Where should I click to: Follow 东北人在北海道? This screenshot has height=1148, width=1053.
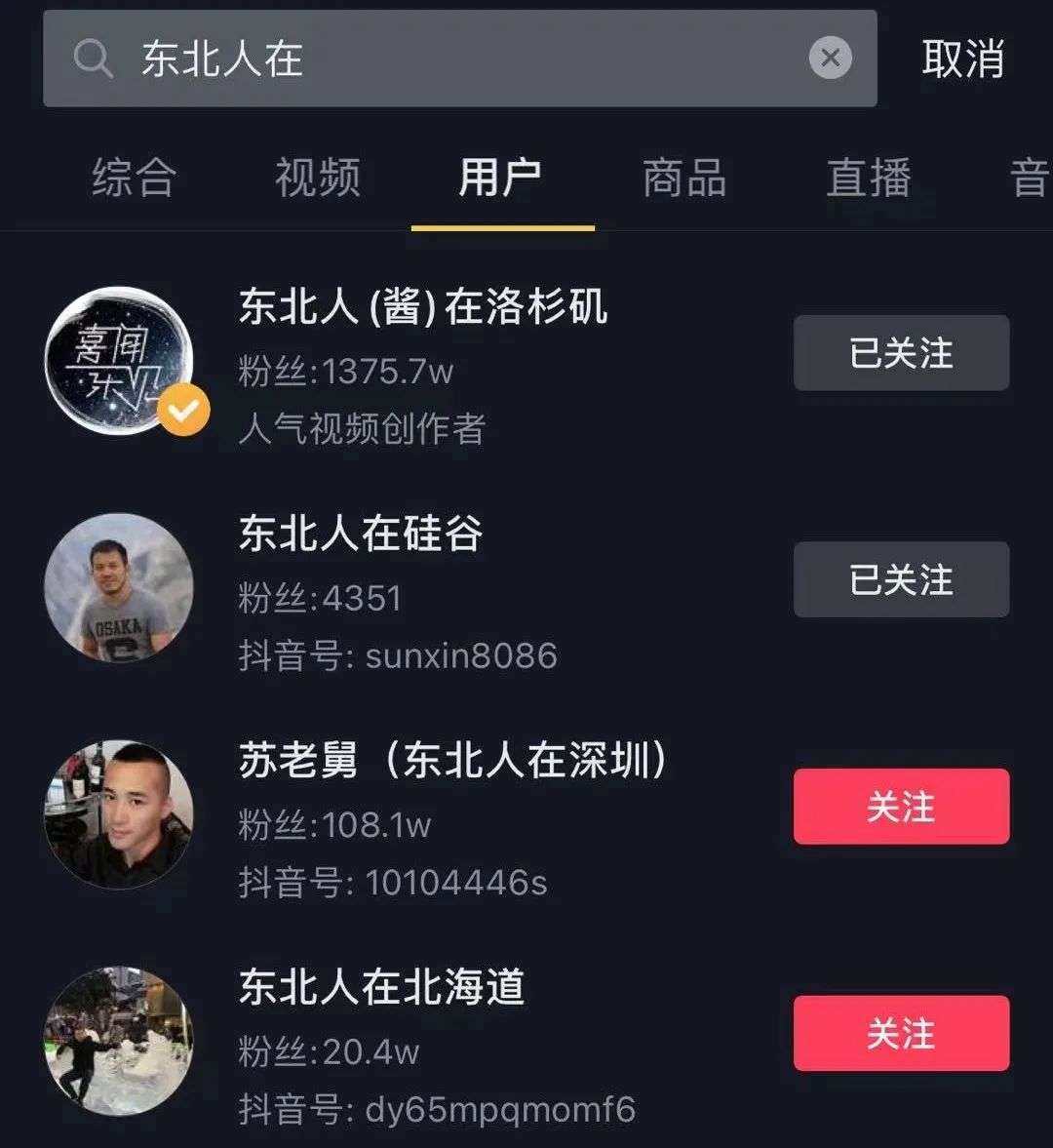(901, 1033)
